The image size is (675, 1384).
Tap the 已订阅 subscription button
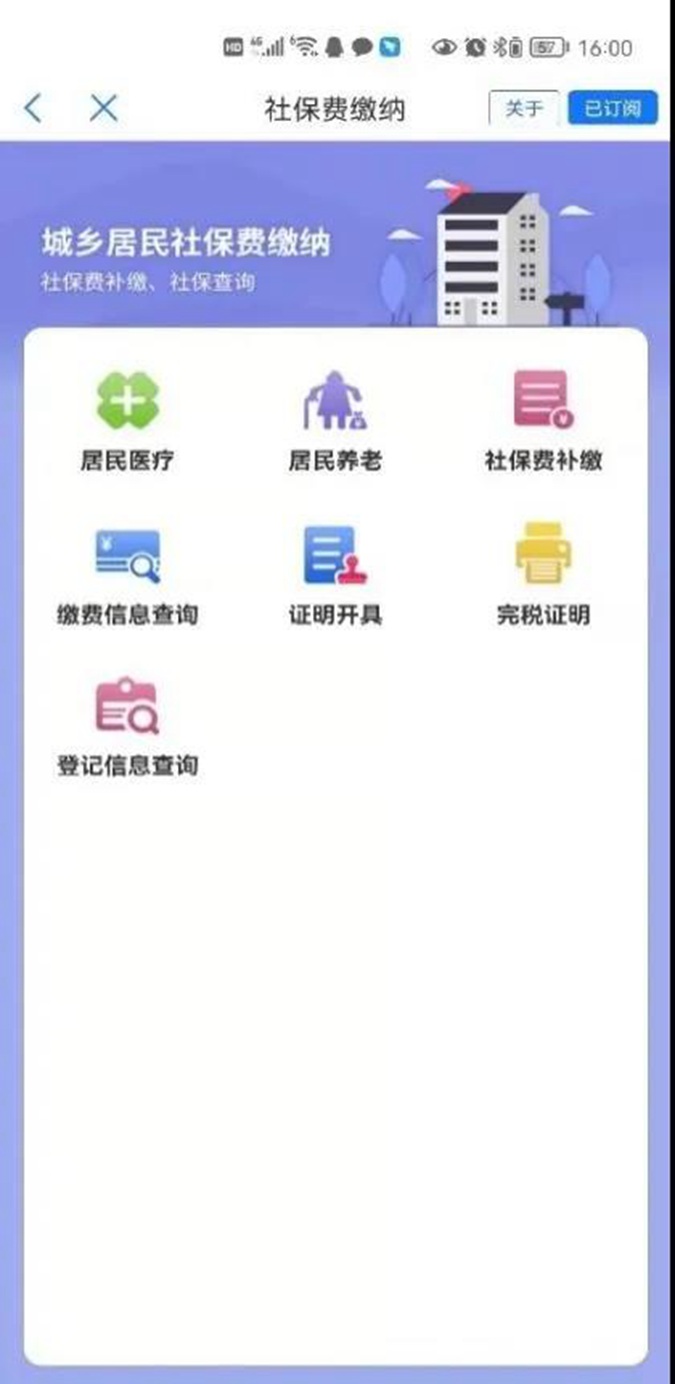click(x=612, y=109)
